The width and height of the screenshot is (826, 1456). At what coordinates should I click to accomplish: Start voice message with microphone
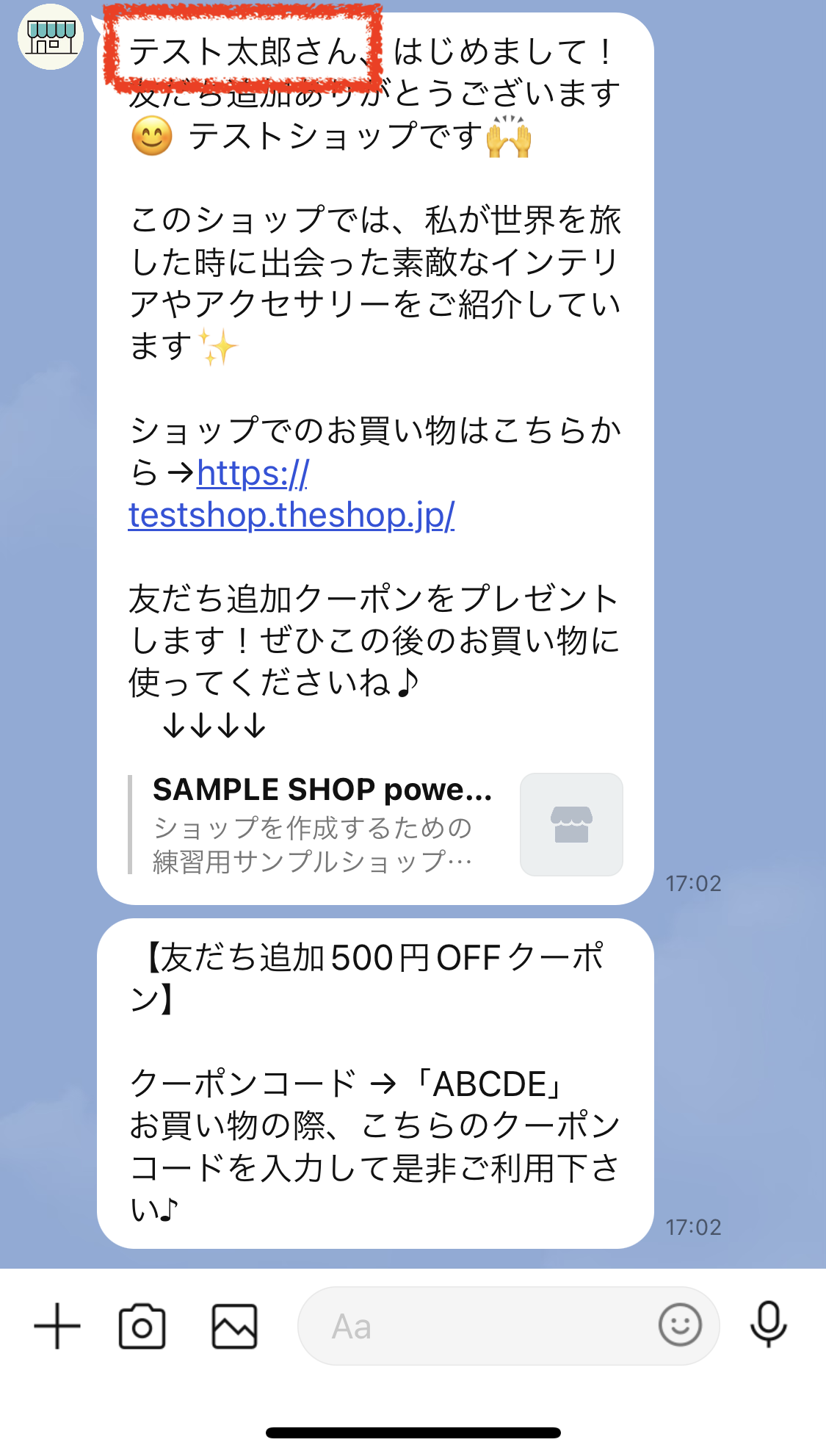pos(768,1325)
